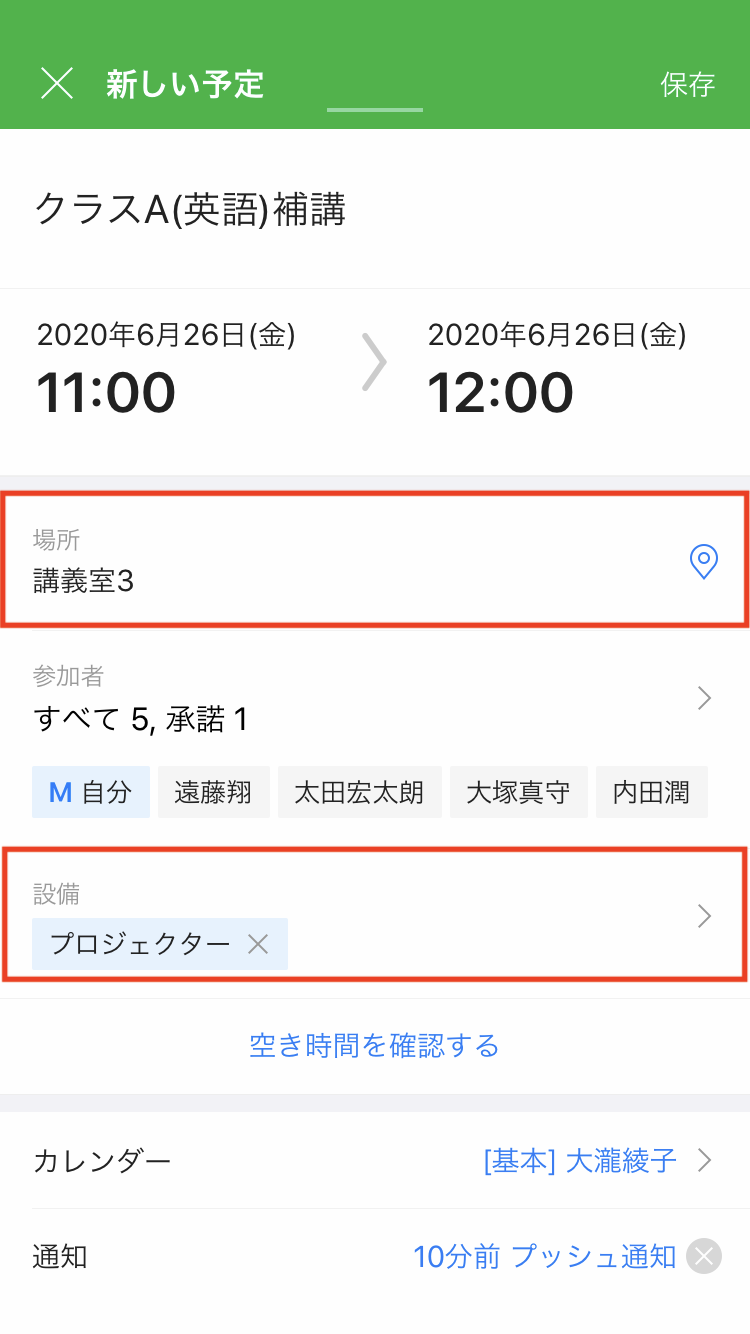
Task: Save the new event with 保存
Action: click(687, 84)
